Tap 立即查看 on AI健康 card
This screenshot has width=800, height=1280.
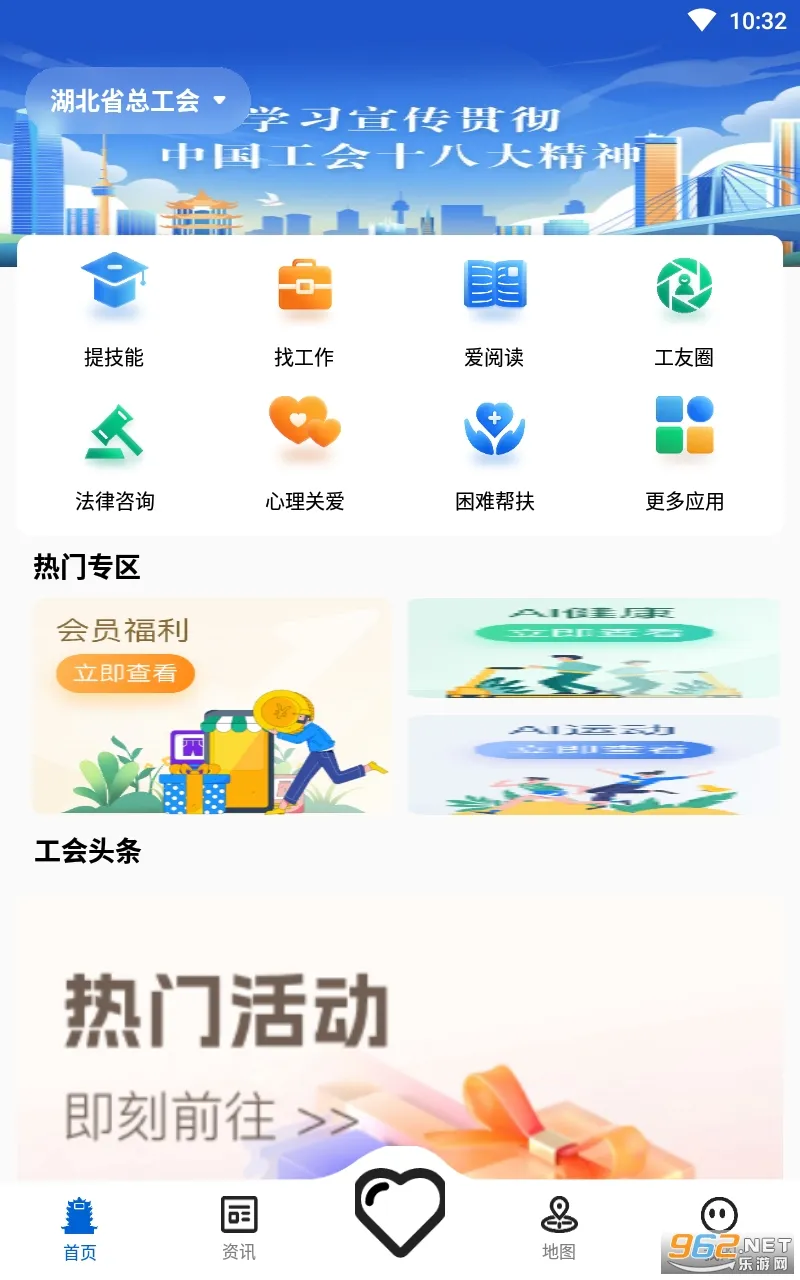tap(594, 632)
